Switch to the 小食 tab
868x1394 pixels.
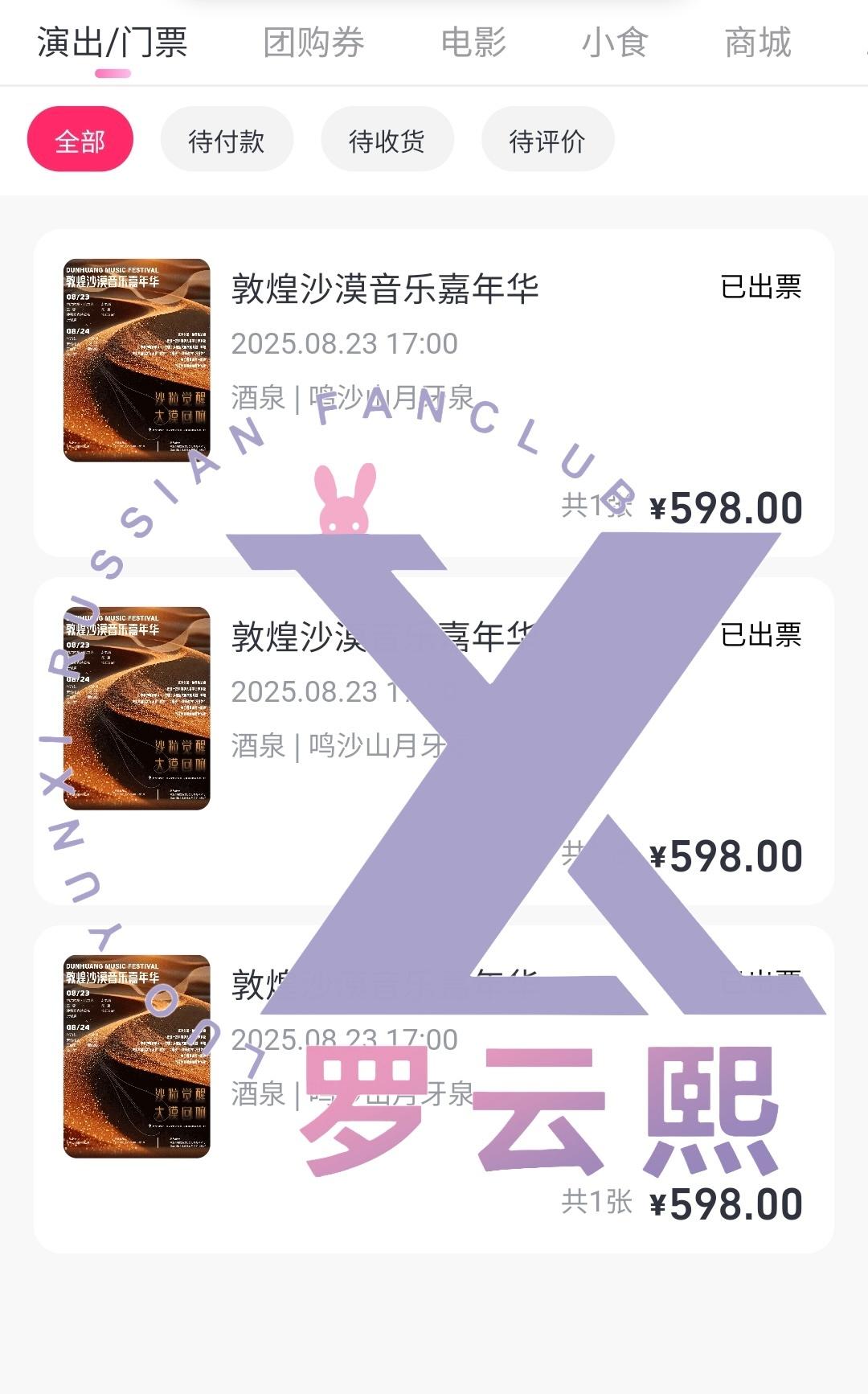615,43
